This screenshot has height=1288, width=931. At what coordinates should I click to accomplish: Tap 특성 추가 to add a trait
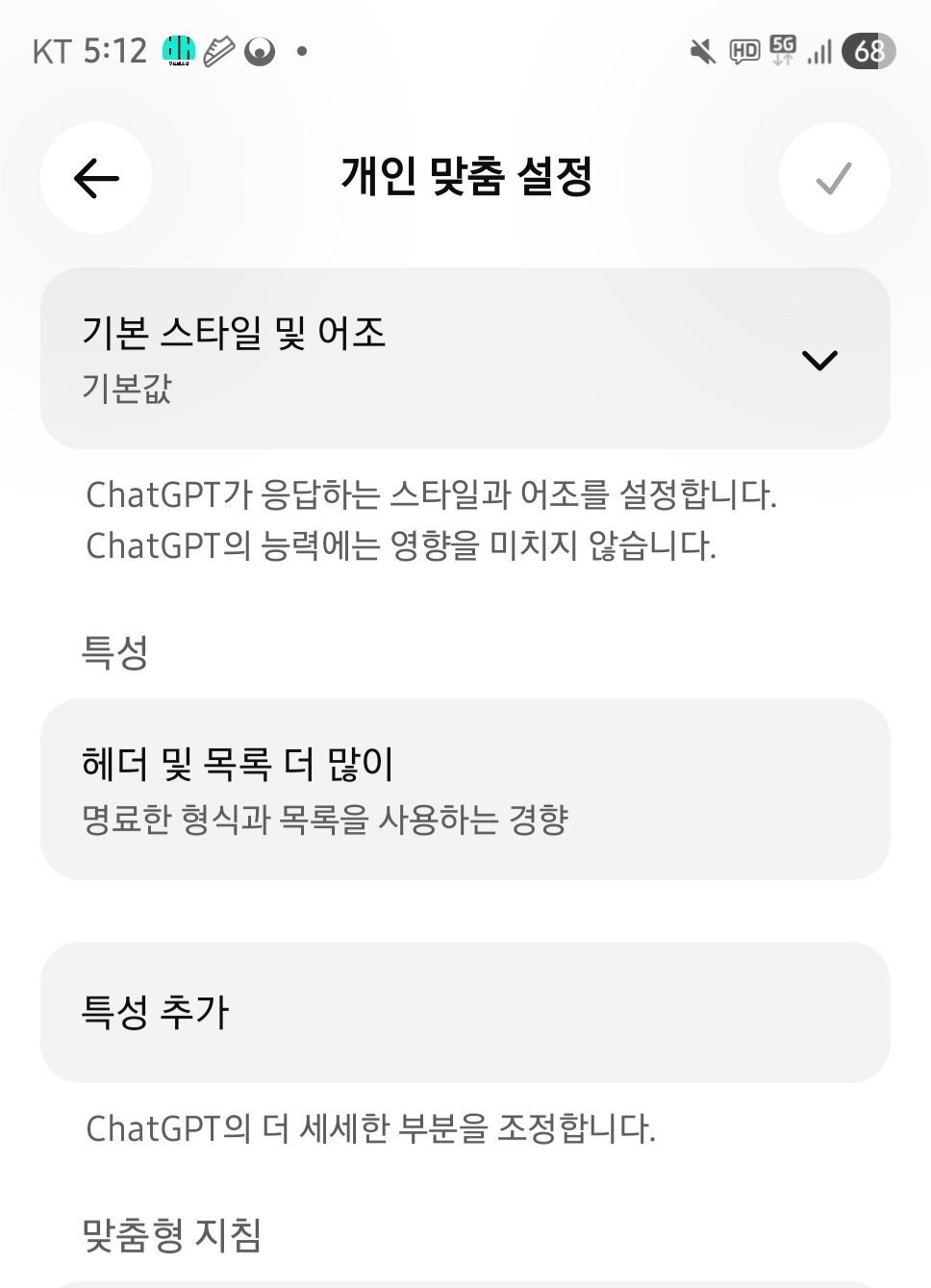[x=465, y=1012]
